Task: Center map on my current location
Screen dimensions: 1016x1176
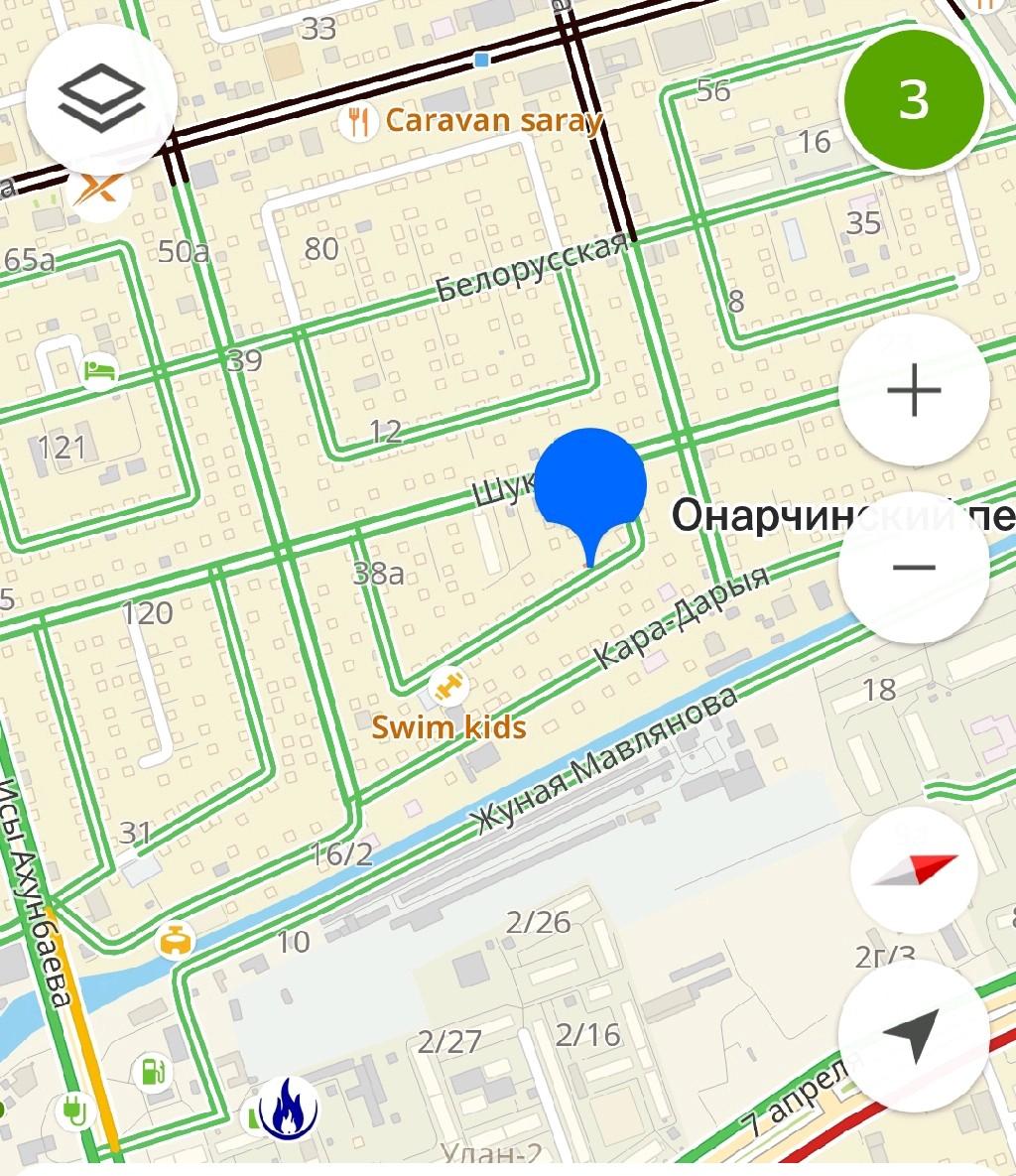Action: [x=913, y=1035]
